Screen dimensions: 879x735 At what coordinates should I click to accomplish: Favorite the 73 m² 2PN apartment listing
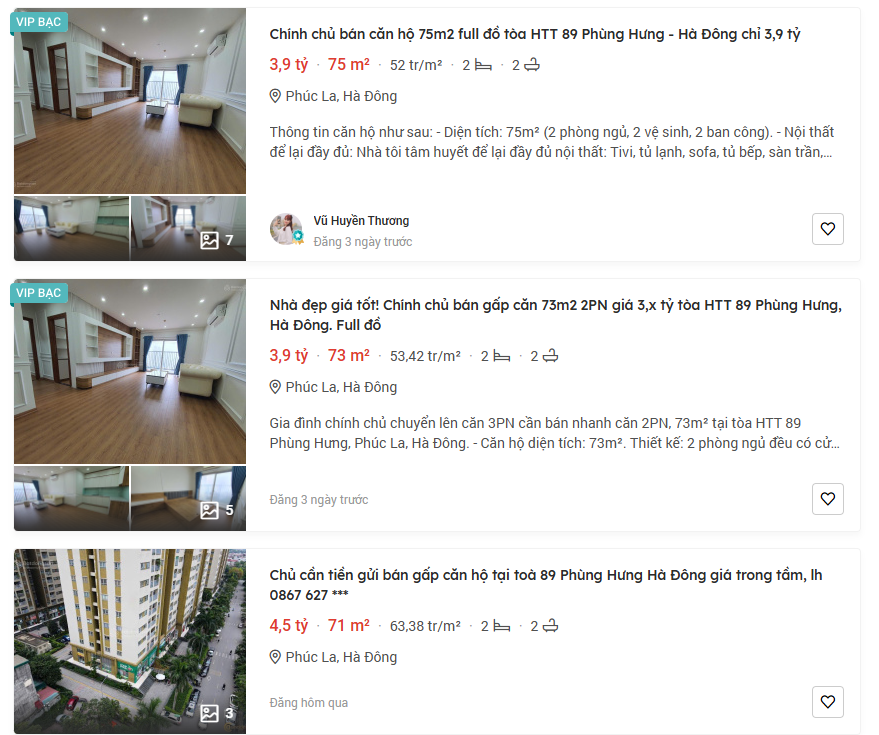pyautogui.click(x=827, y=499)
